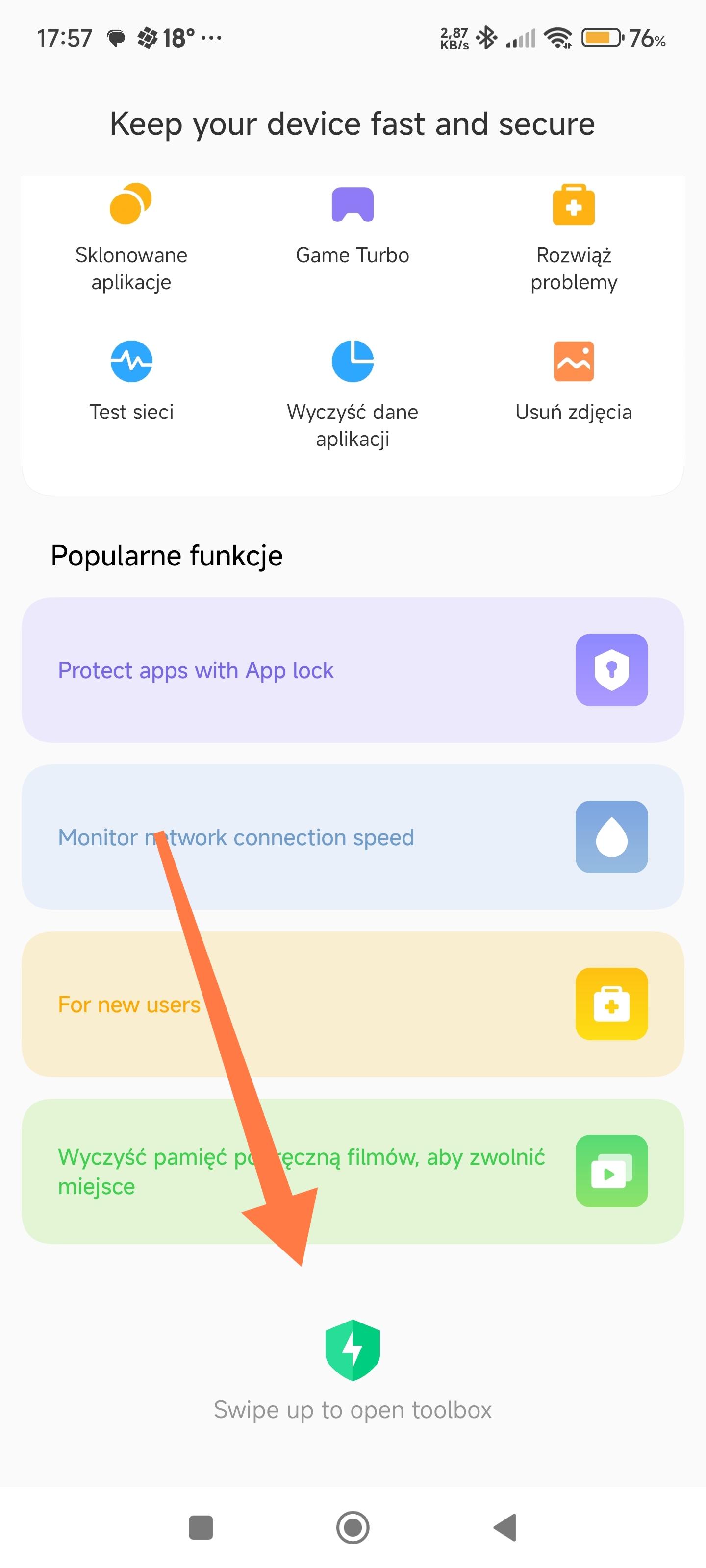Open Monitor network connection speed card
The image size is (706, 1568).
[x=352, y=837]
